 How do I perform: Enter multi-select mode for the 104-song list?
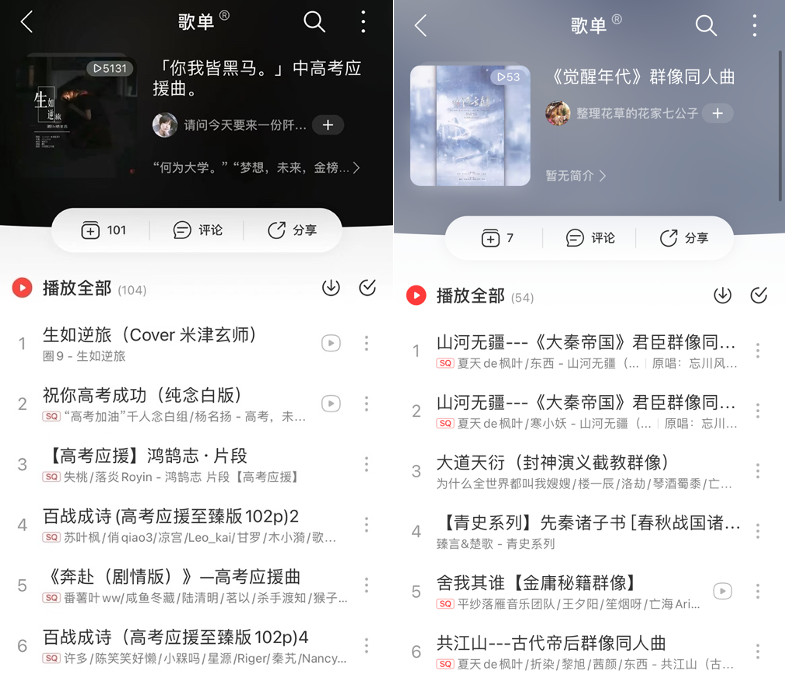click(x=367, y=288)
